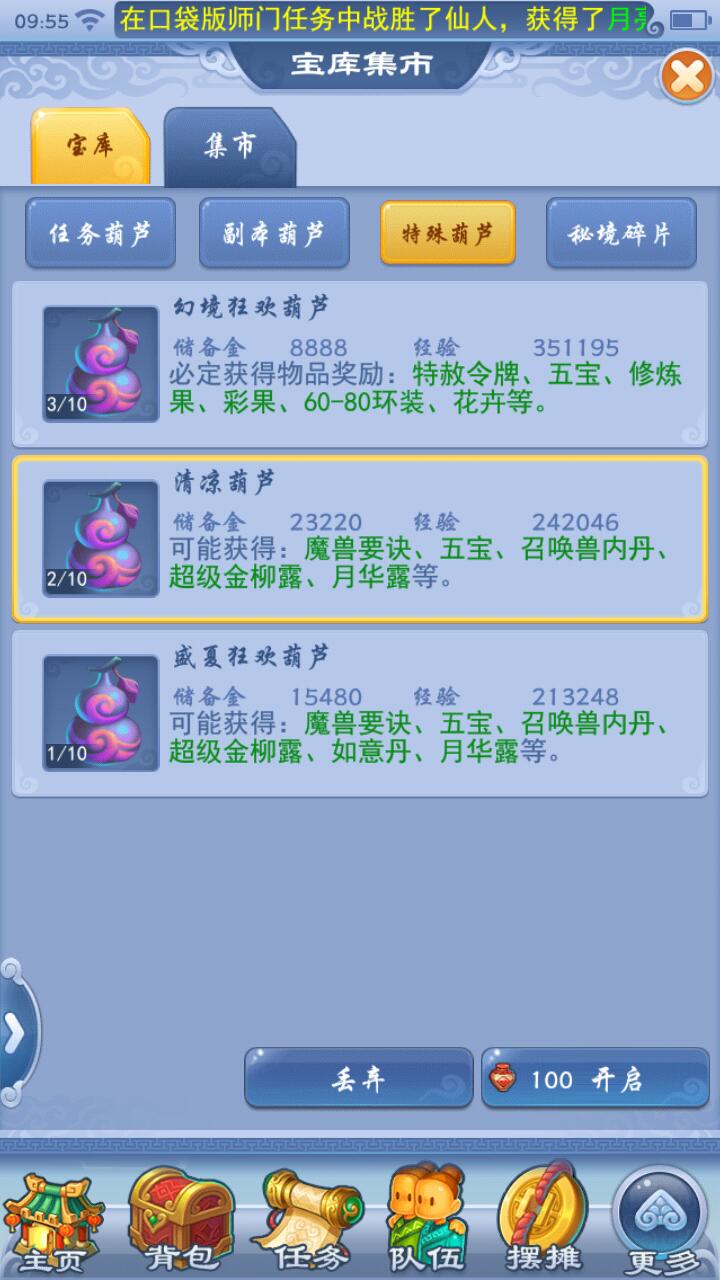Expand the side panel arrow
Screen dimensions: 720x1280
[15, 1034]
